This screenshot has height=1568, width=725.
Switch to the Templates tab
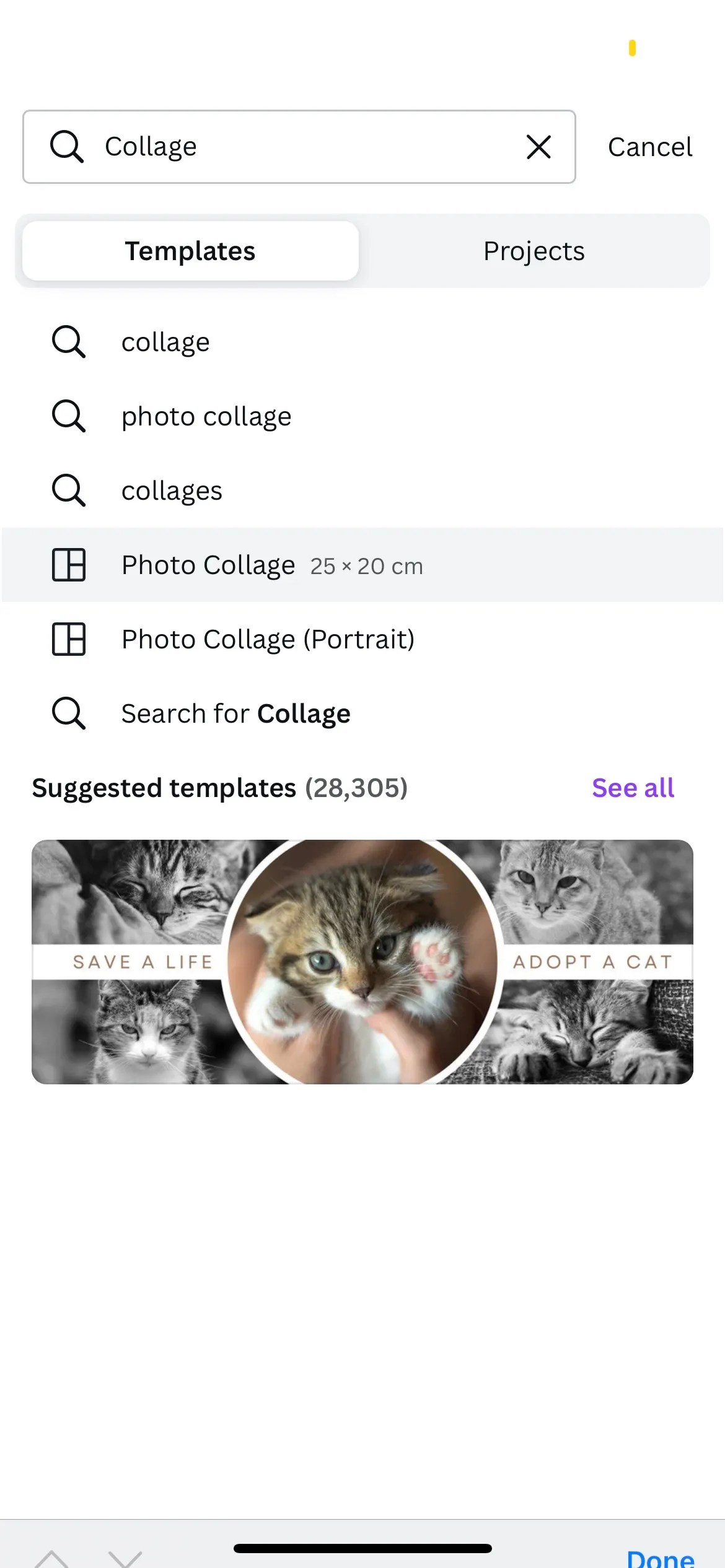tap(190, 251)
